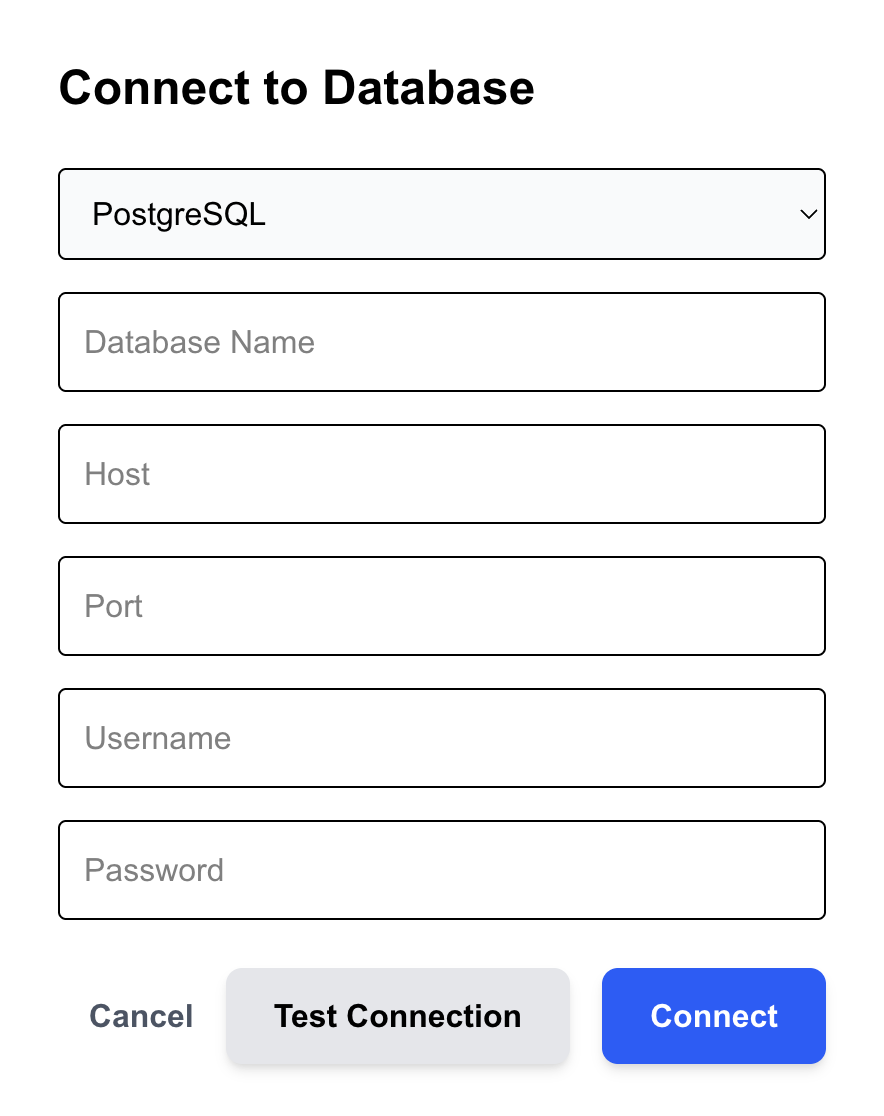Click the Username placeholder text
The image size is (884, 1116).
[157, 738]
